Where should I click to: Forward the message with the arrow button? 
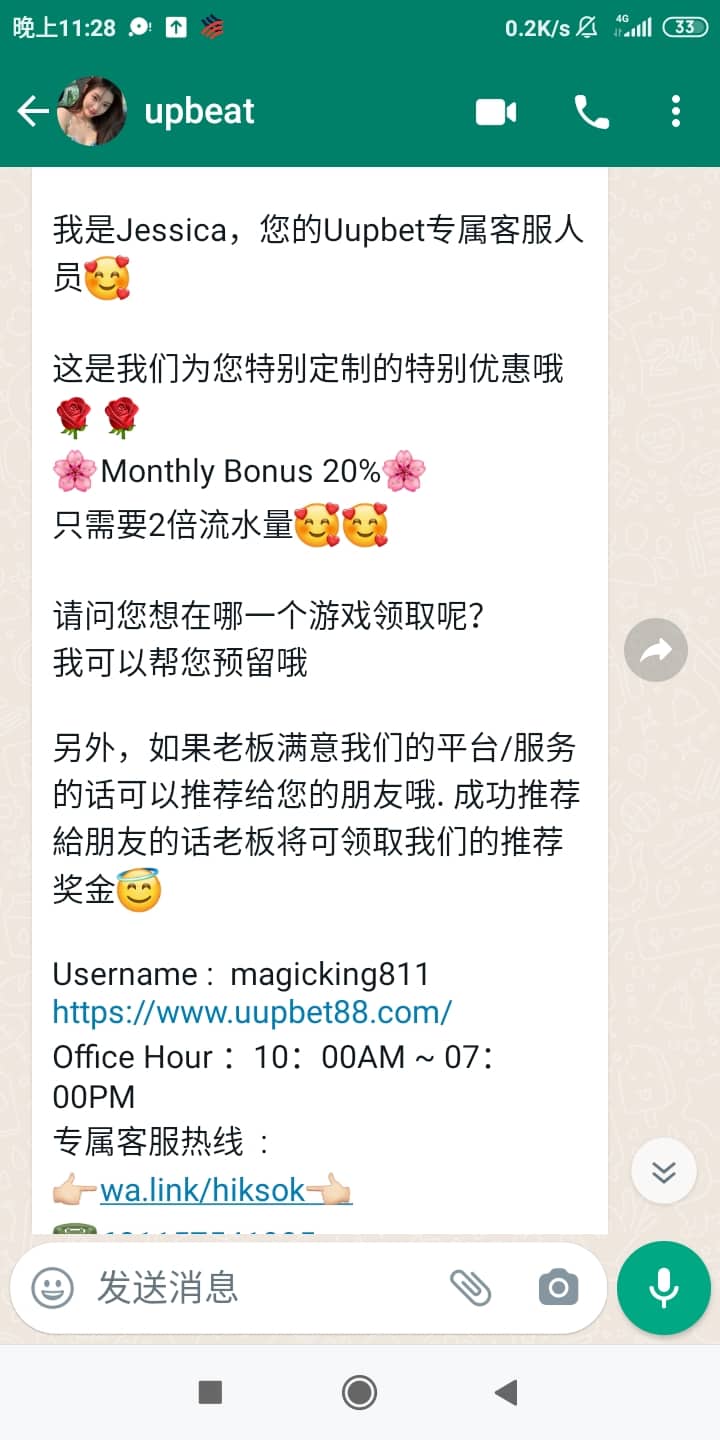[x=656, y=652]
